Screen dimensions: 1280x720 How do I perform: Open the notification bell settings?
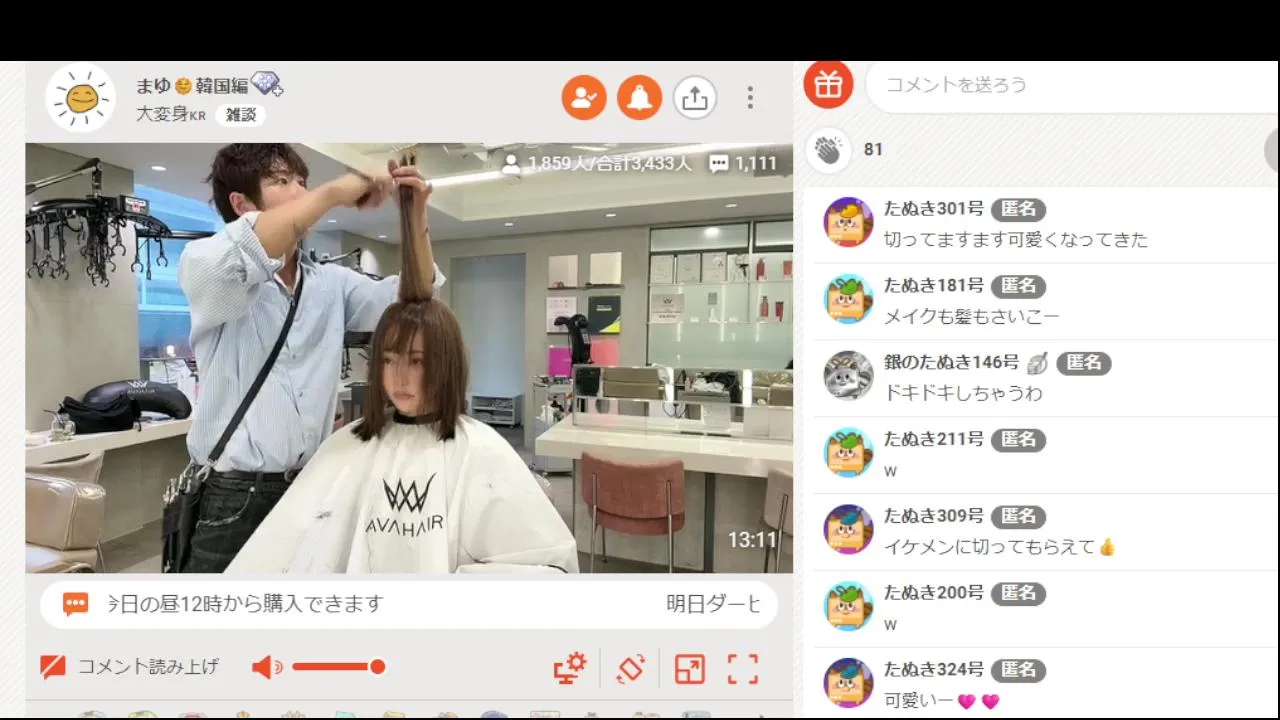pyautogui.click(x=639, y=97)
